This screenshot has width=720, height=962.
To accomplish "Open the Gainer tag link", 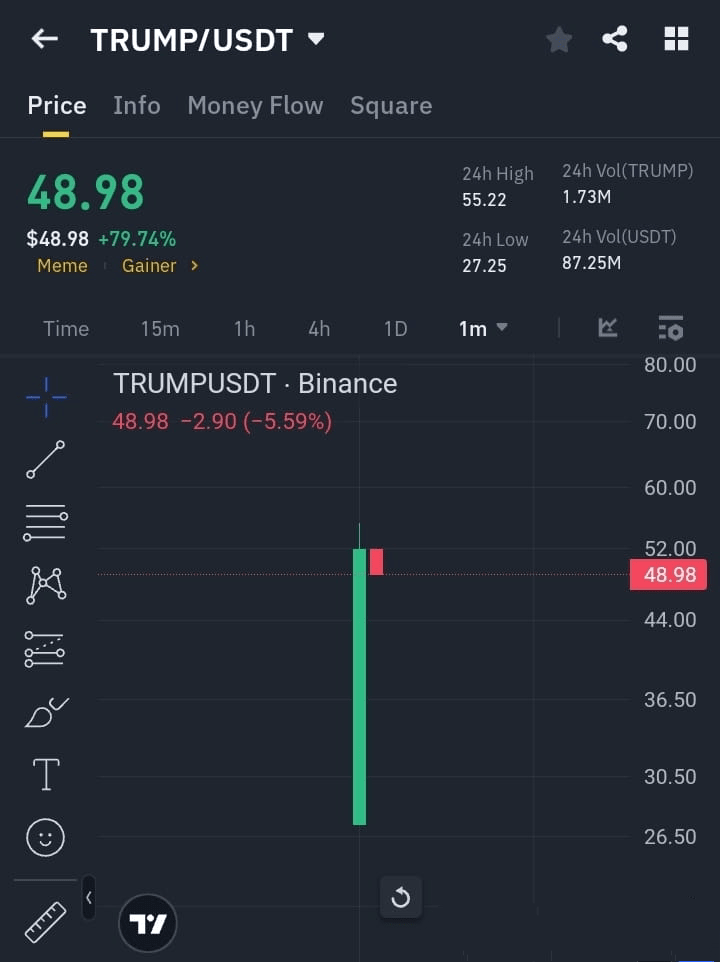I will tap(160, 266).
